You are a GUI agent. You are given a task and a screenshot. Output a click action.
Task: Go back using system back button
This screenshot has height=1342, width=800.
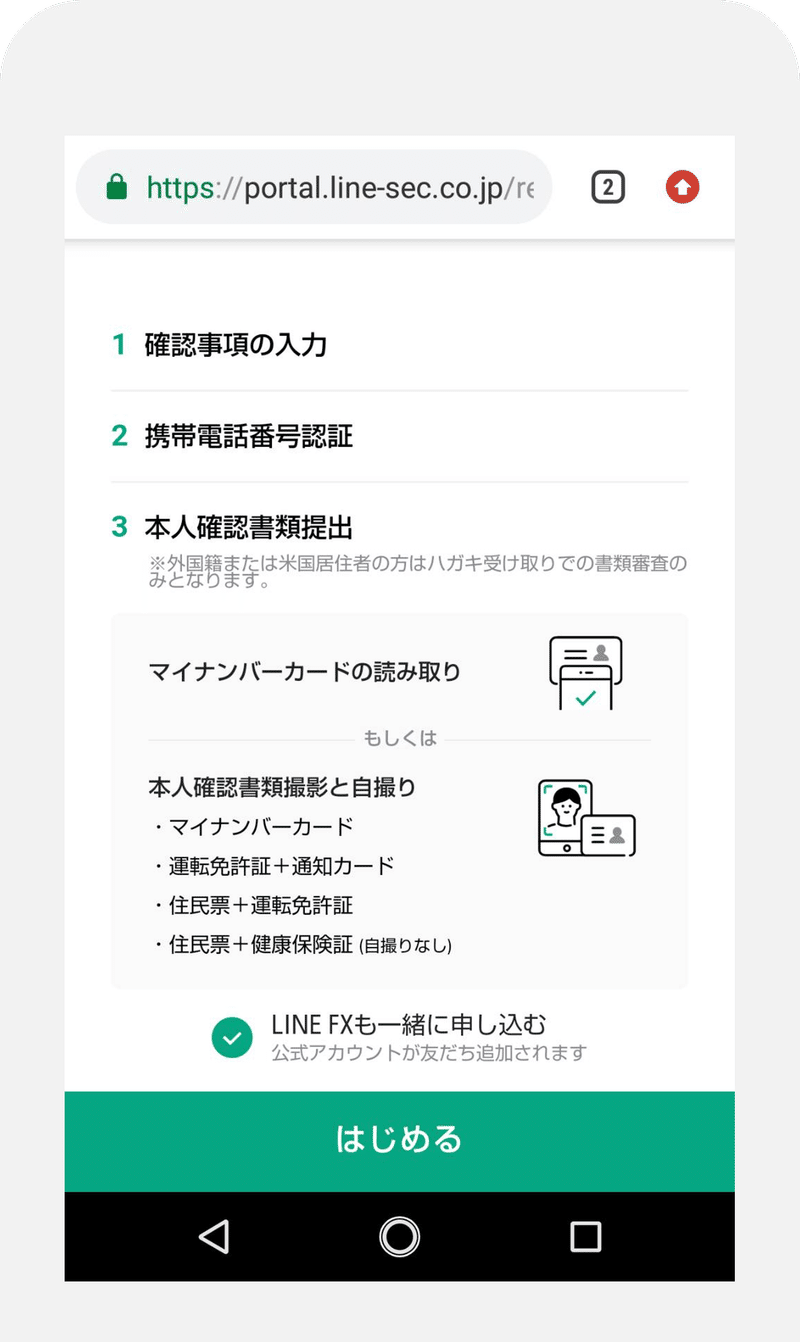tap(214, 1237)
